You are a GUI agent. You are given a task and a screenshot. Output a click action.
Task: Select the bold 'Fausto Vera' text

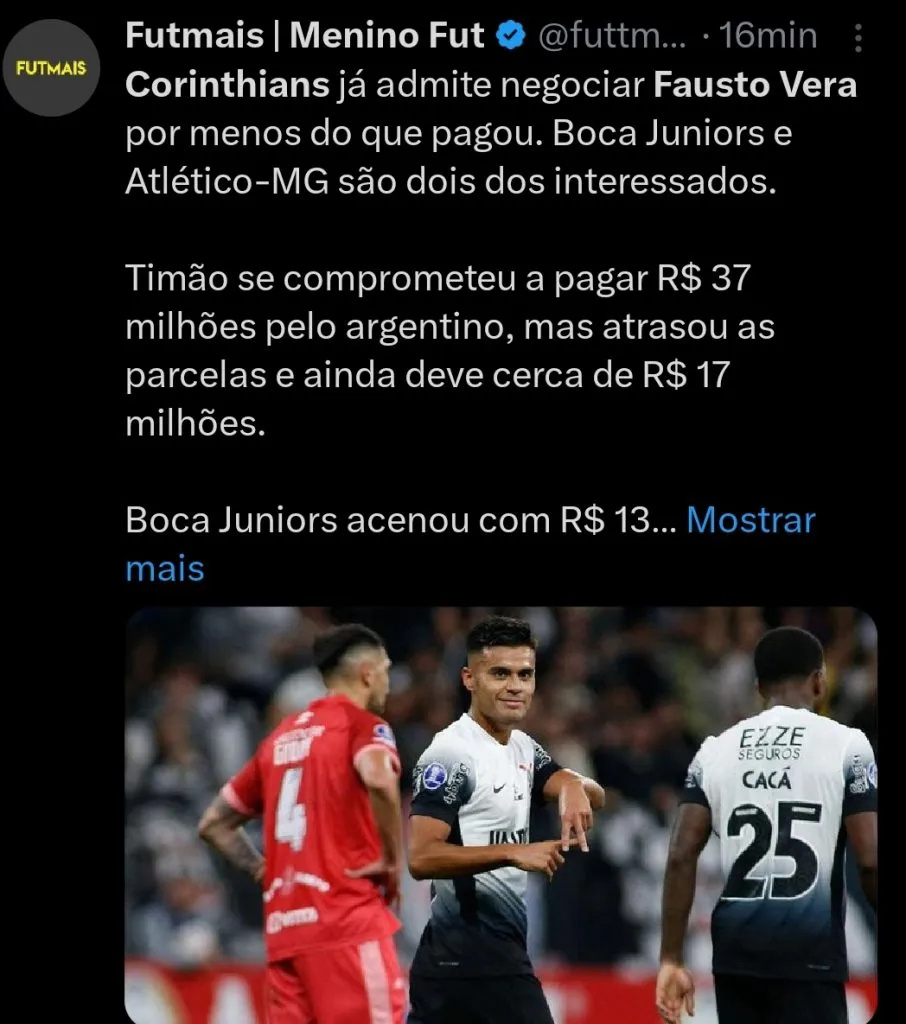click(756, 86)
